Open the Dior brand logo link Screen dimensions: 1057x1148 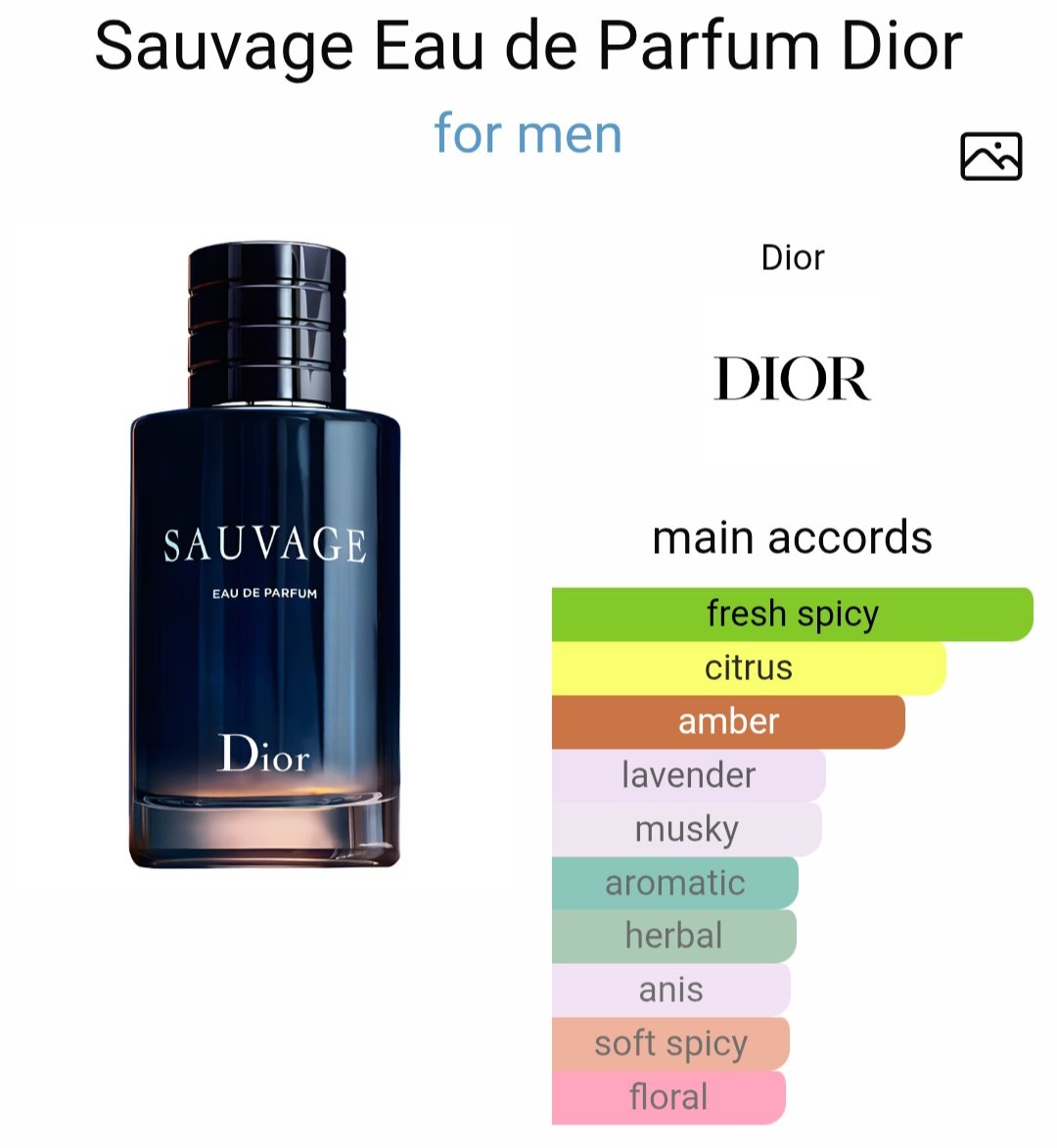792,379
